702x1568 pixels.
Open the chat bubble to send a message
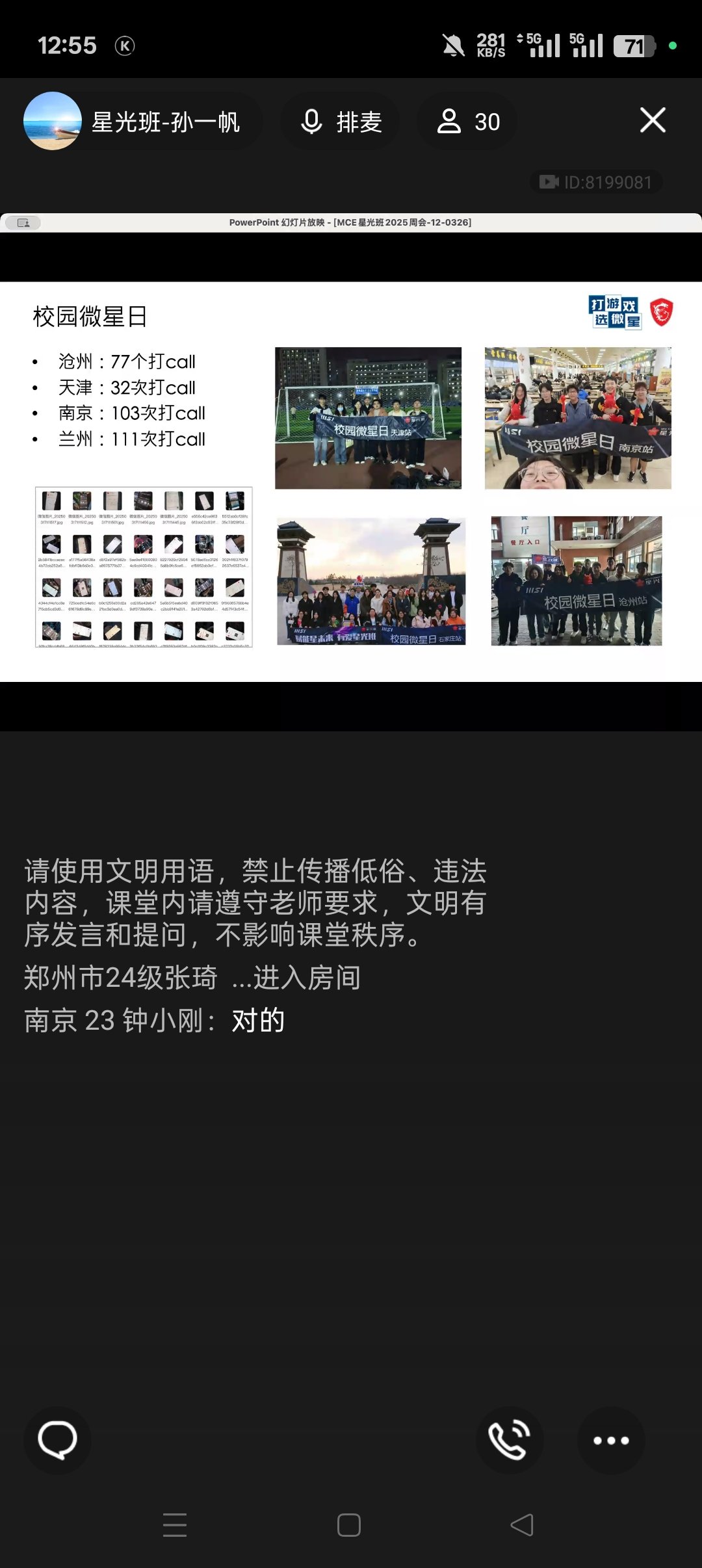click(x=57, y=1440)
